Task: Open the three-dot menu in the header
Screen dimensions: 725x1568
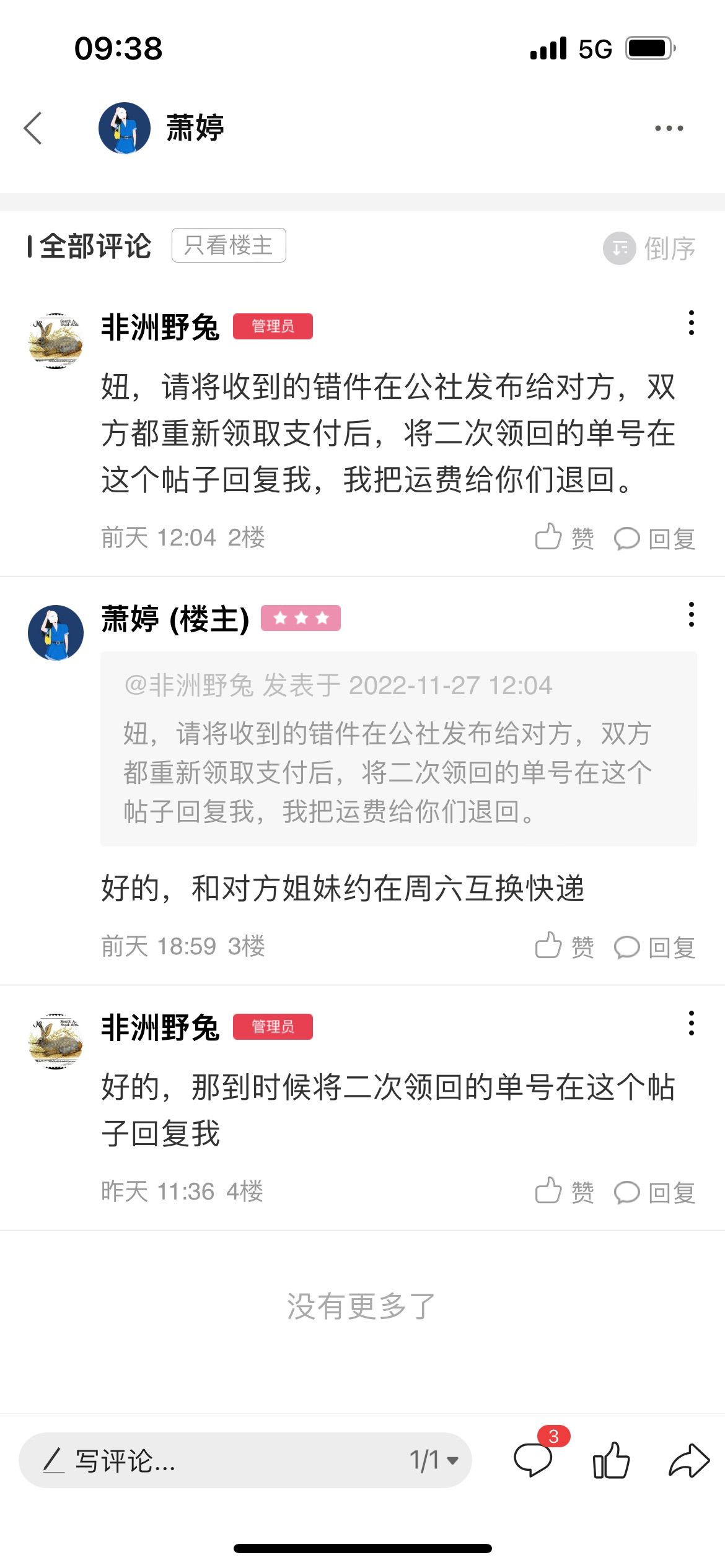Action: [669, 128]
